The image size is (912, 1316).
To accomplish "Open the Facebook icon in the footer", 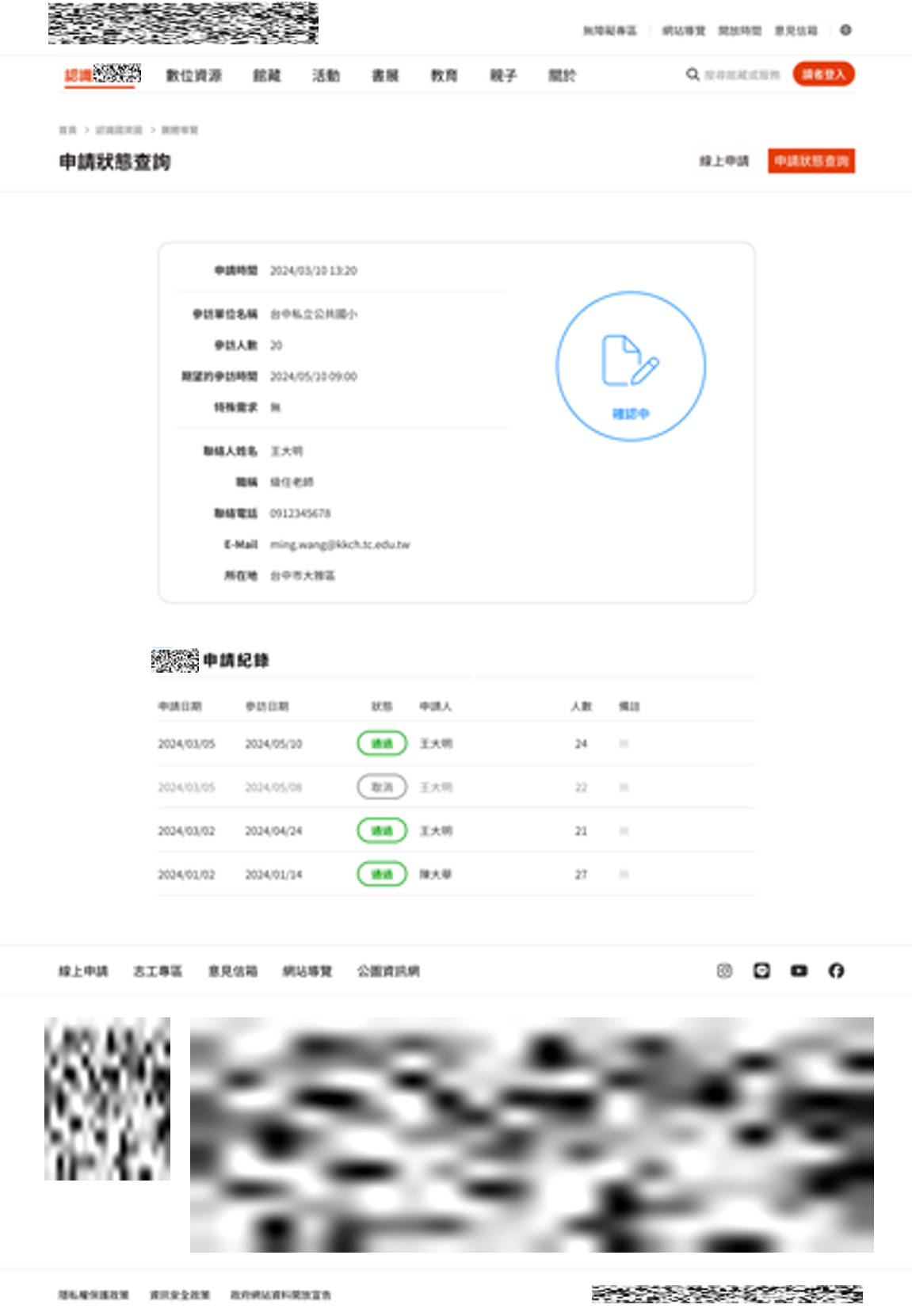I will tap(836, 971).
